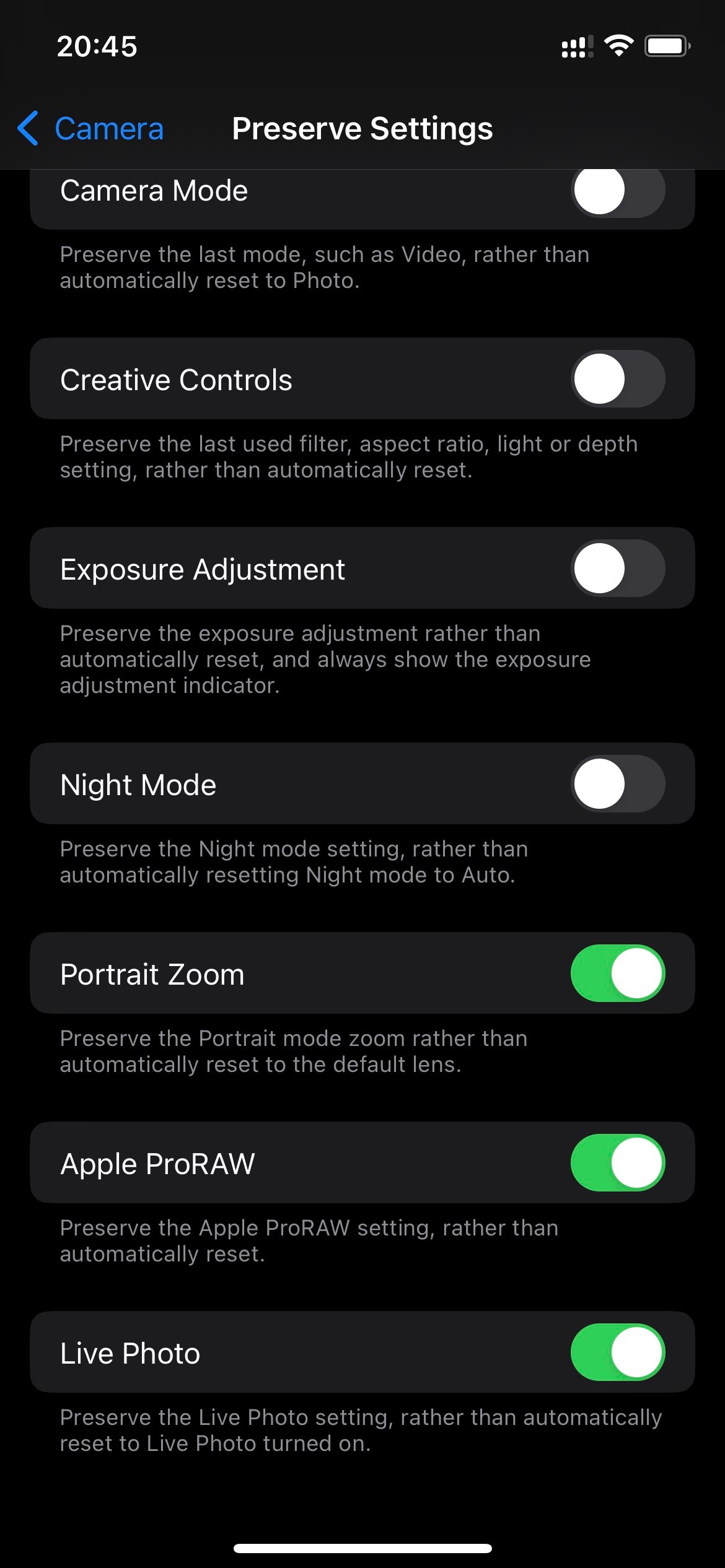Toggle Exposure Adjustment on
The width and height of the screenshot is (725, 1568).
(618, 568)
